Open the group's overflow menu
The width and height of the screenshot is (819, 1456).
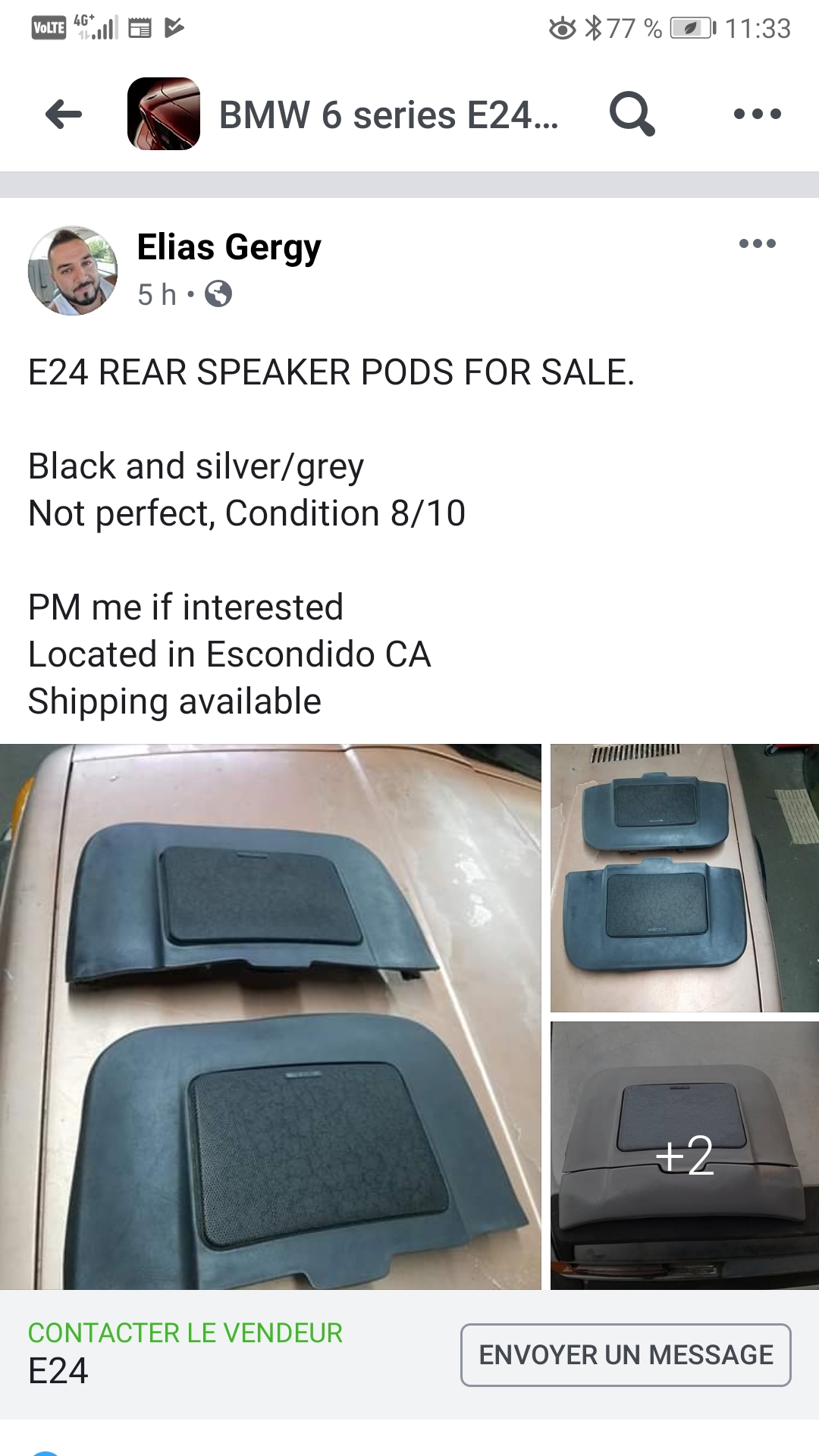[757, 115]
